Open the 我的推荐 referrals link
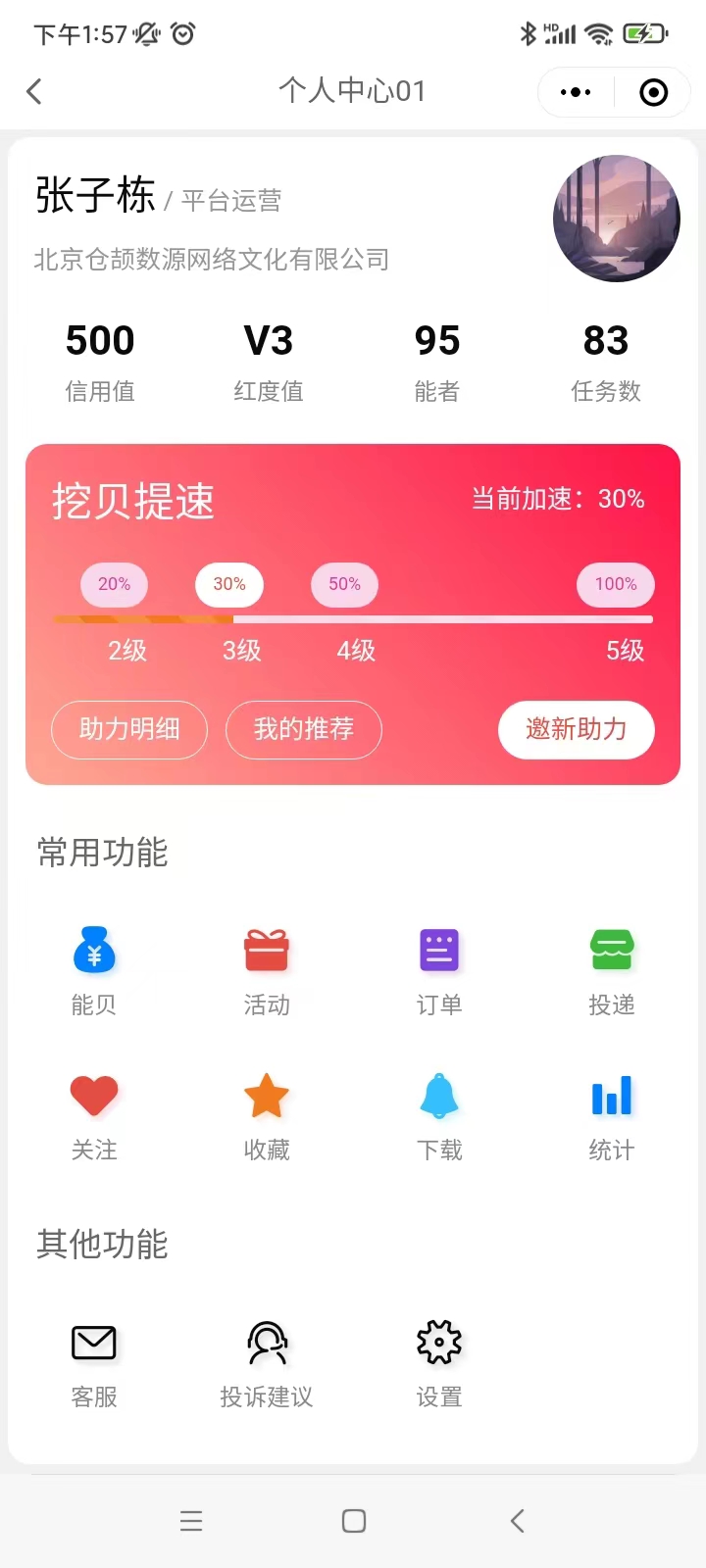The image size is (706, 1568). point(304,730)
